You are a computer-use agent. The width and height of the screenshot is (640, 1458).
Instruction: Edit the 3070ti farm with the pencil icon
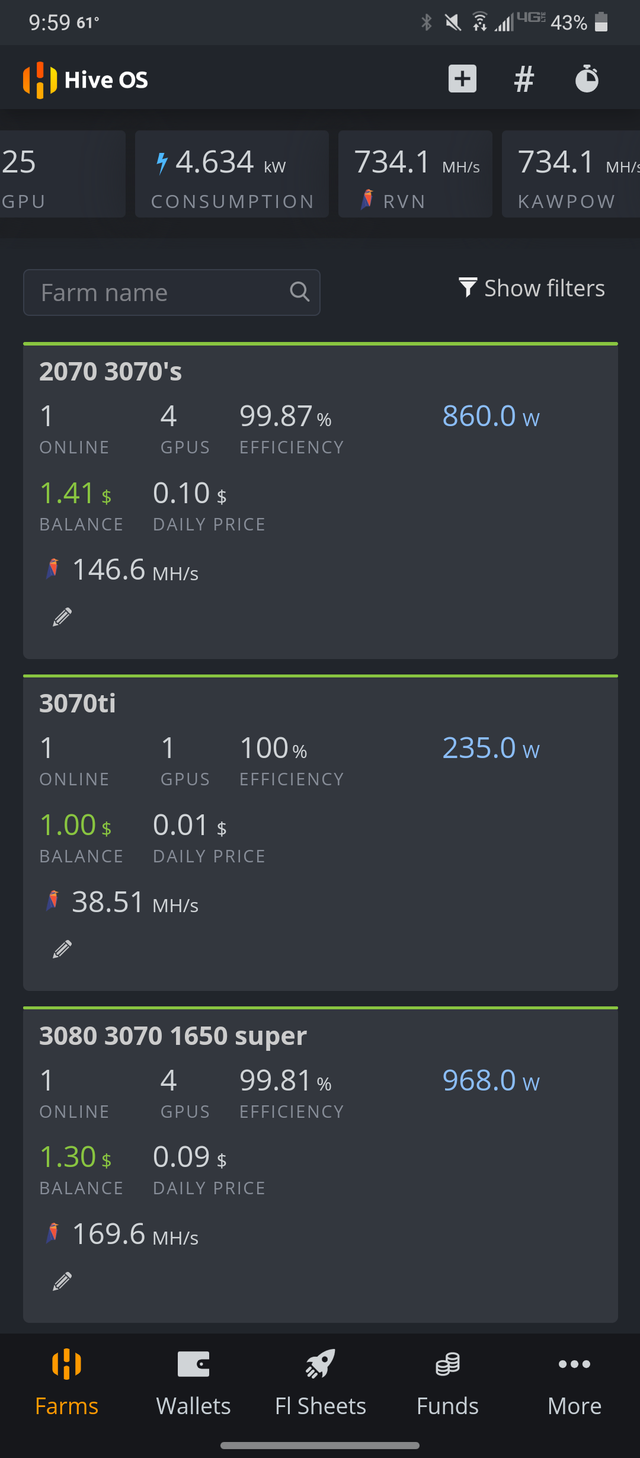click(62, 949)
